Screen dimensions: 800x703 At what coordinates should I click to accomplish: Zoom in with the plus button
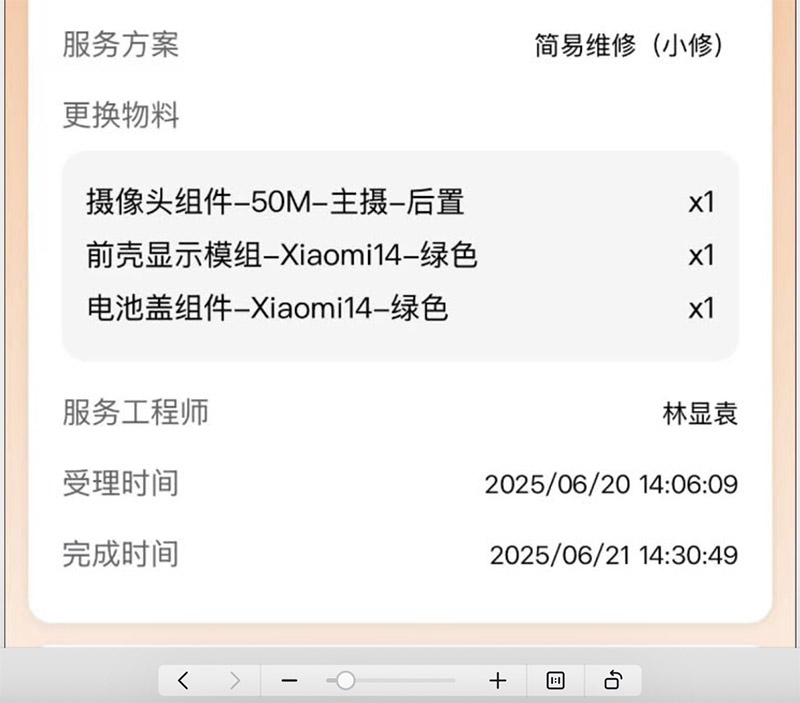[498, 681]
